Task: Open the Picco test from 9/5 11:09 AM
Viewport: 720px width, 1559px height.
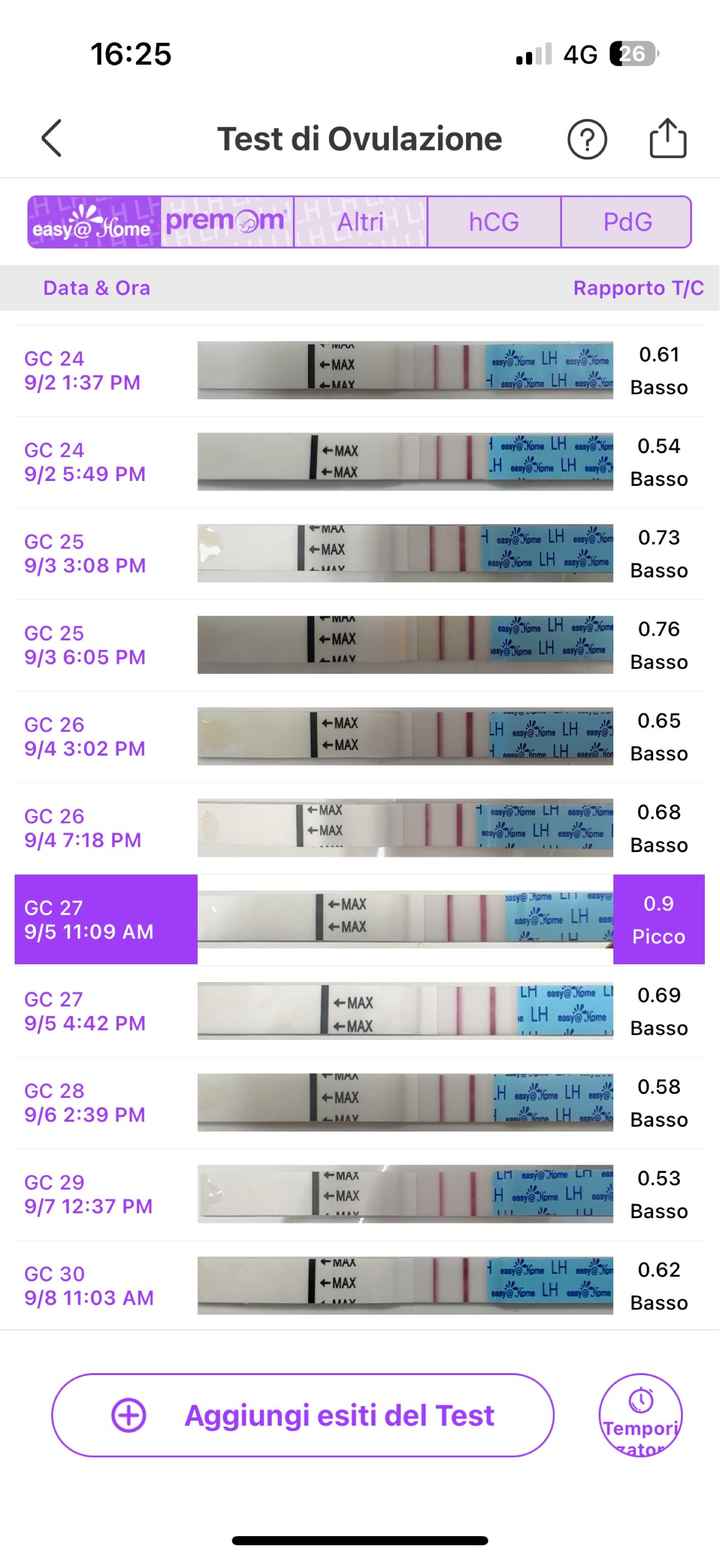Action: 405,919
